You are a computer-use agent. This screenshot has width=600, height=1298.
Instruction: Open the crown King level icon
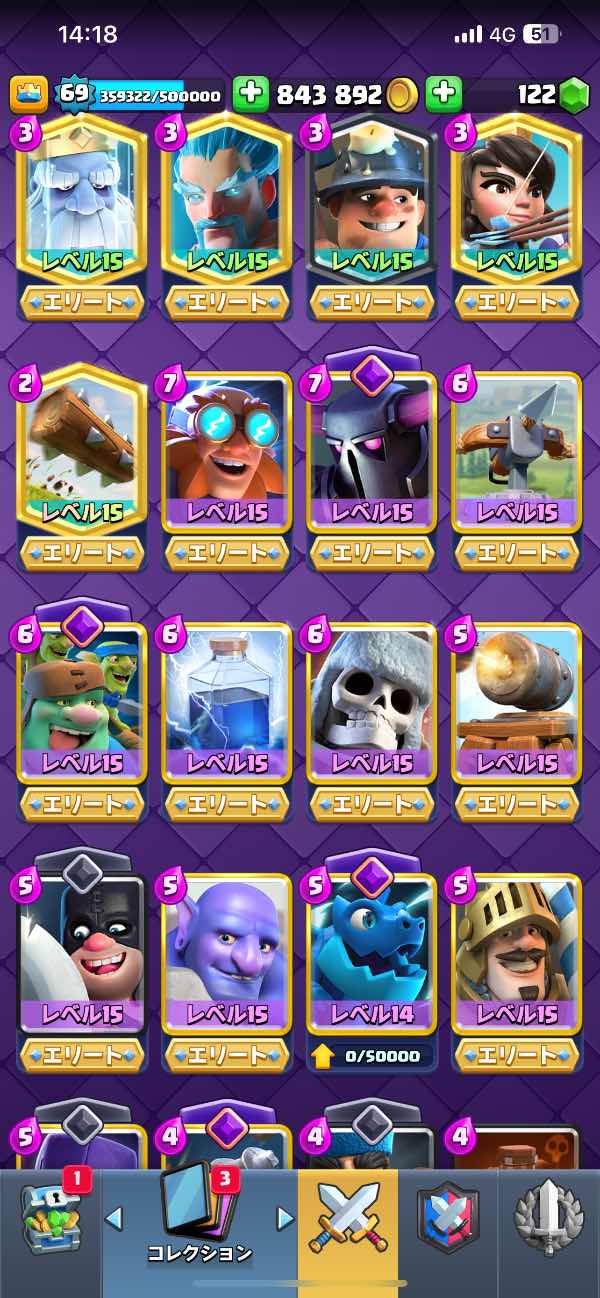[x=29, y=95]
